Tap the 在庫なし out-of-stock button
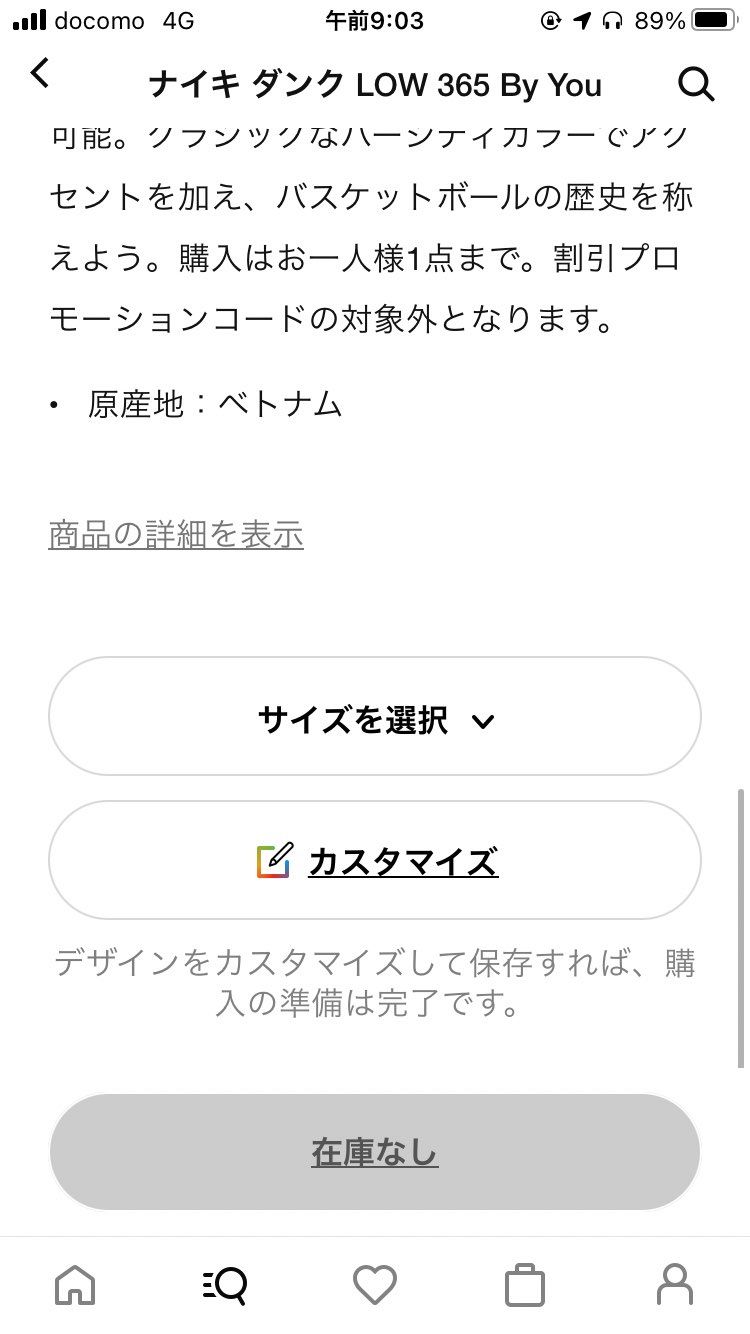 pos(375,1151)
